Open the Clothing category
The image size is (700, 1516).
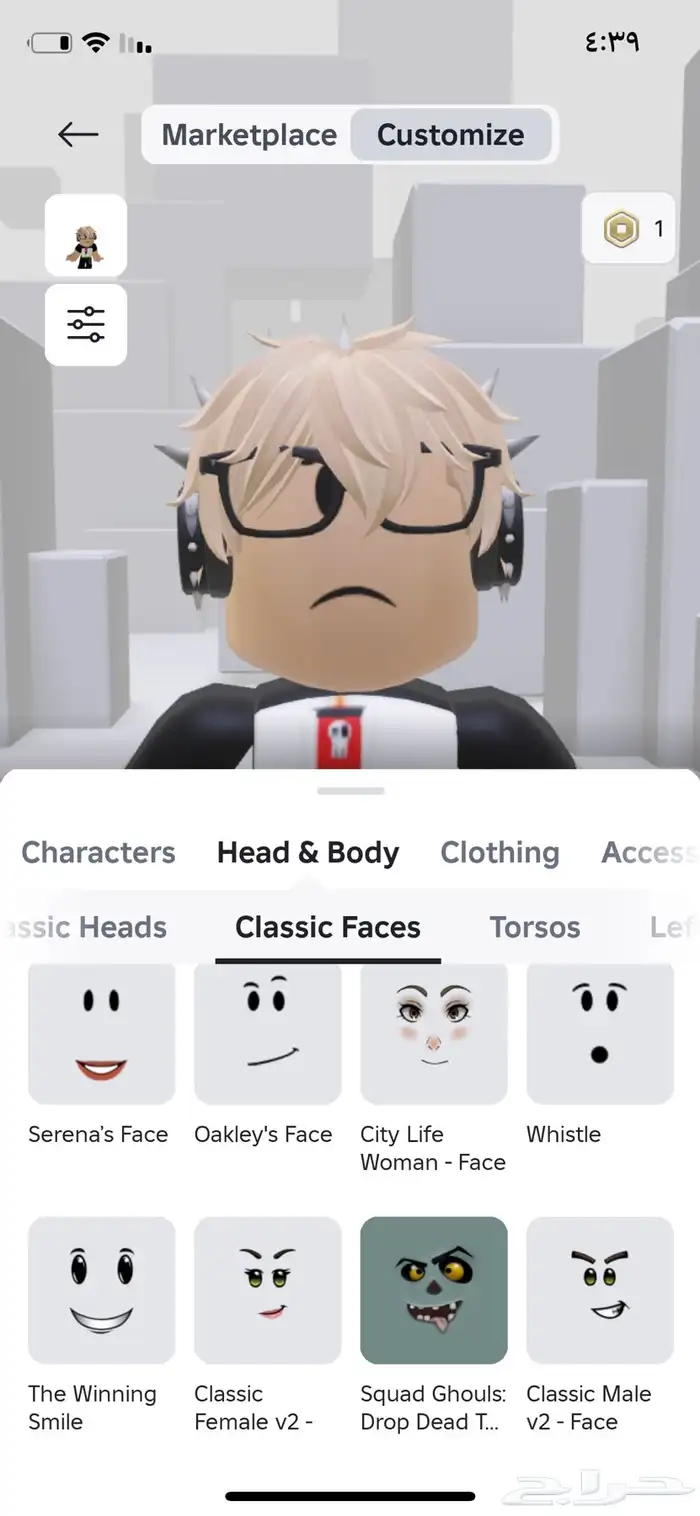499,852
